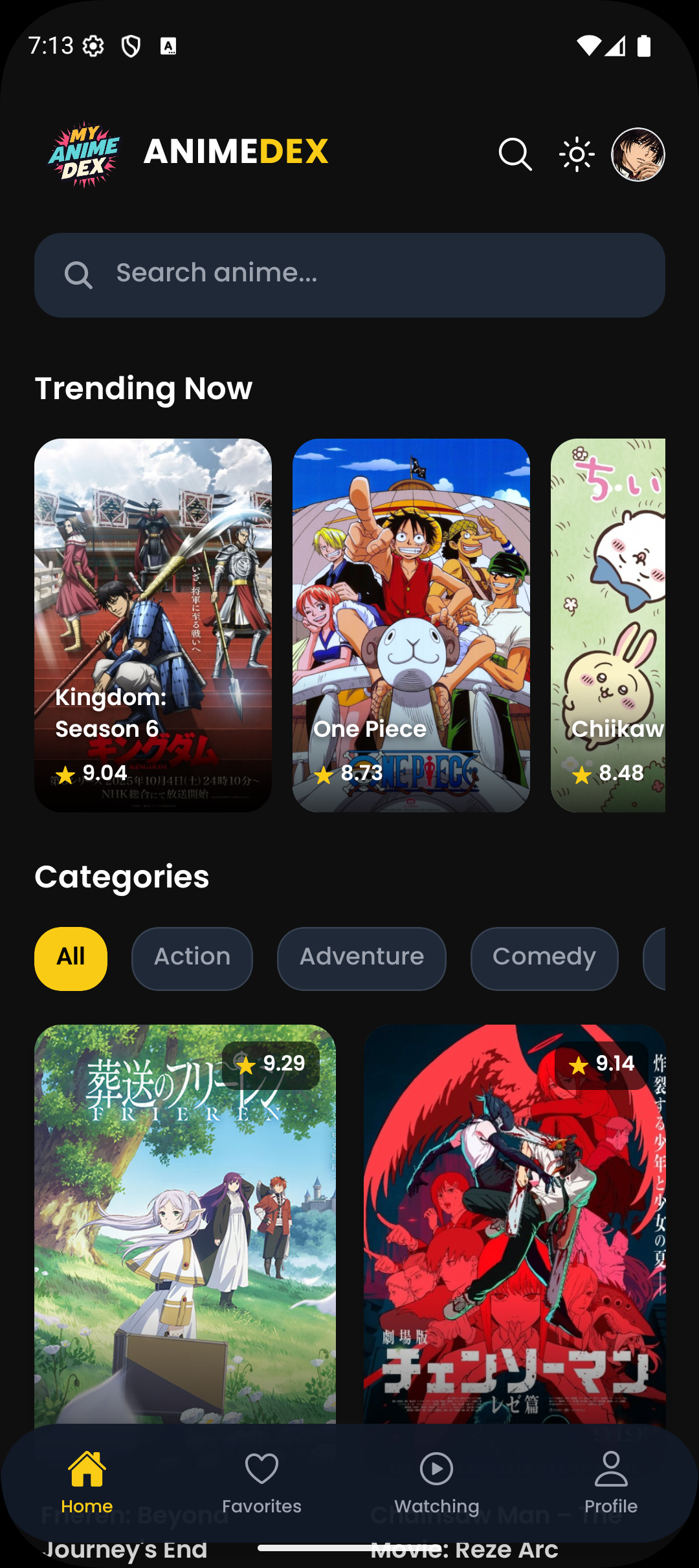
Task: Open Favorites using the heart icon
Action: tap(261, 1468)
